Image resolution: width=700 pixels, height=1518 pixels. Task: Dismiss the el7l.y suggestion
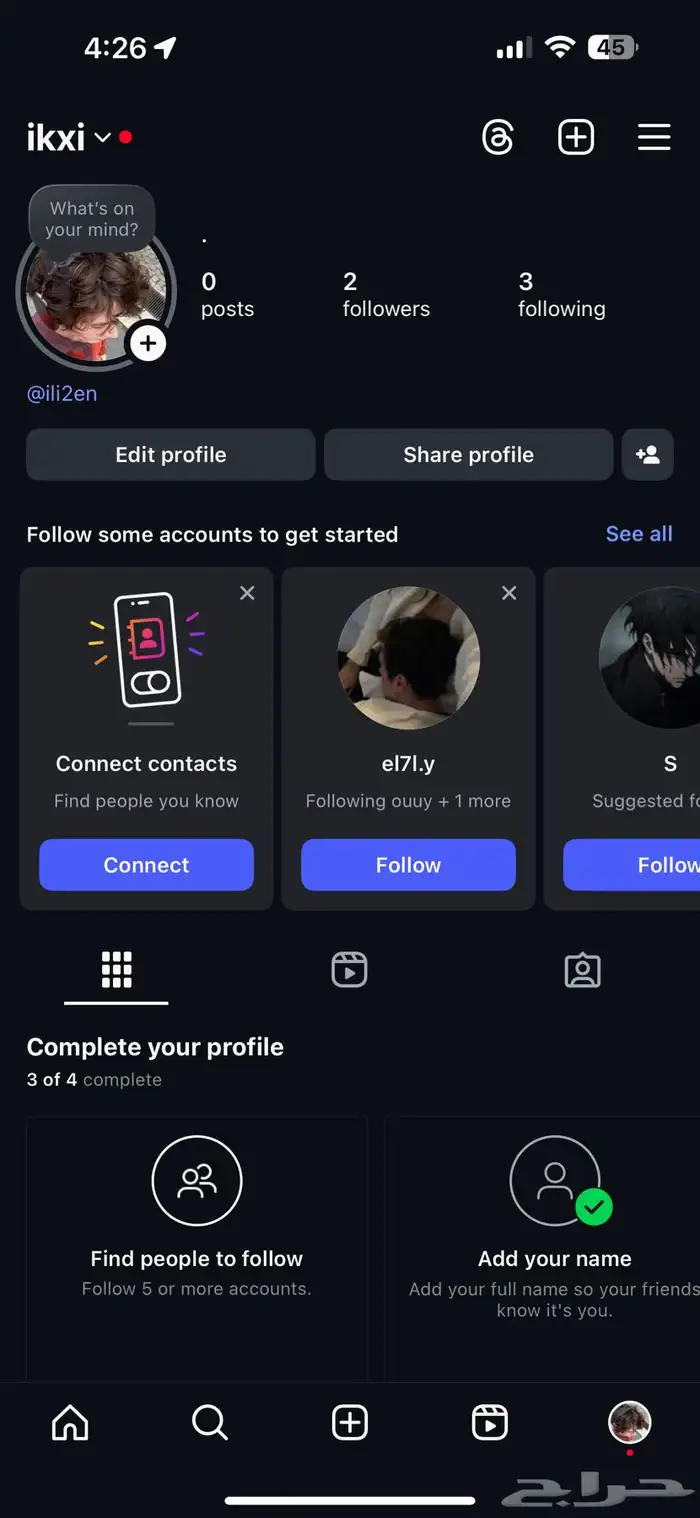coord(509,593)
